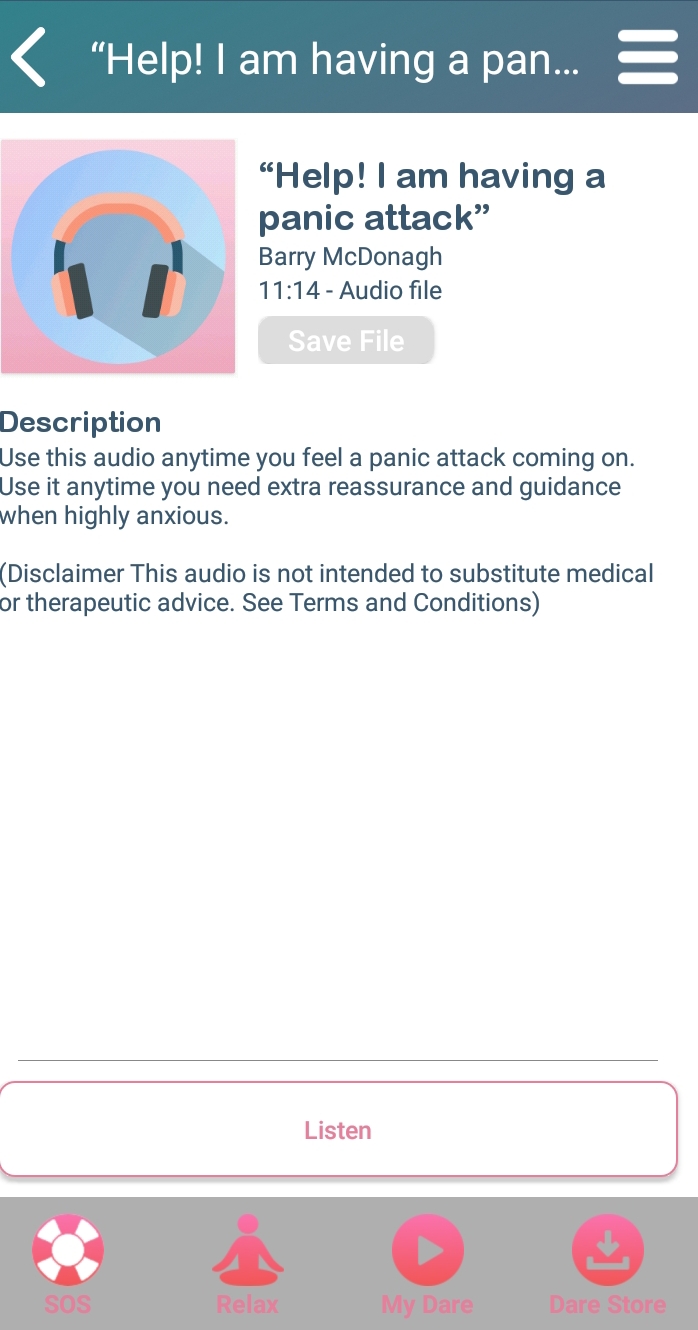Open the SOS tab
Viewport: 698px width, 1330px height.
(x=68, y=1264)
